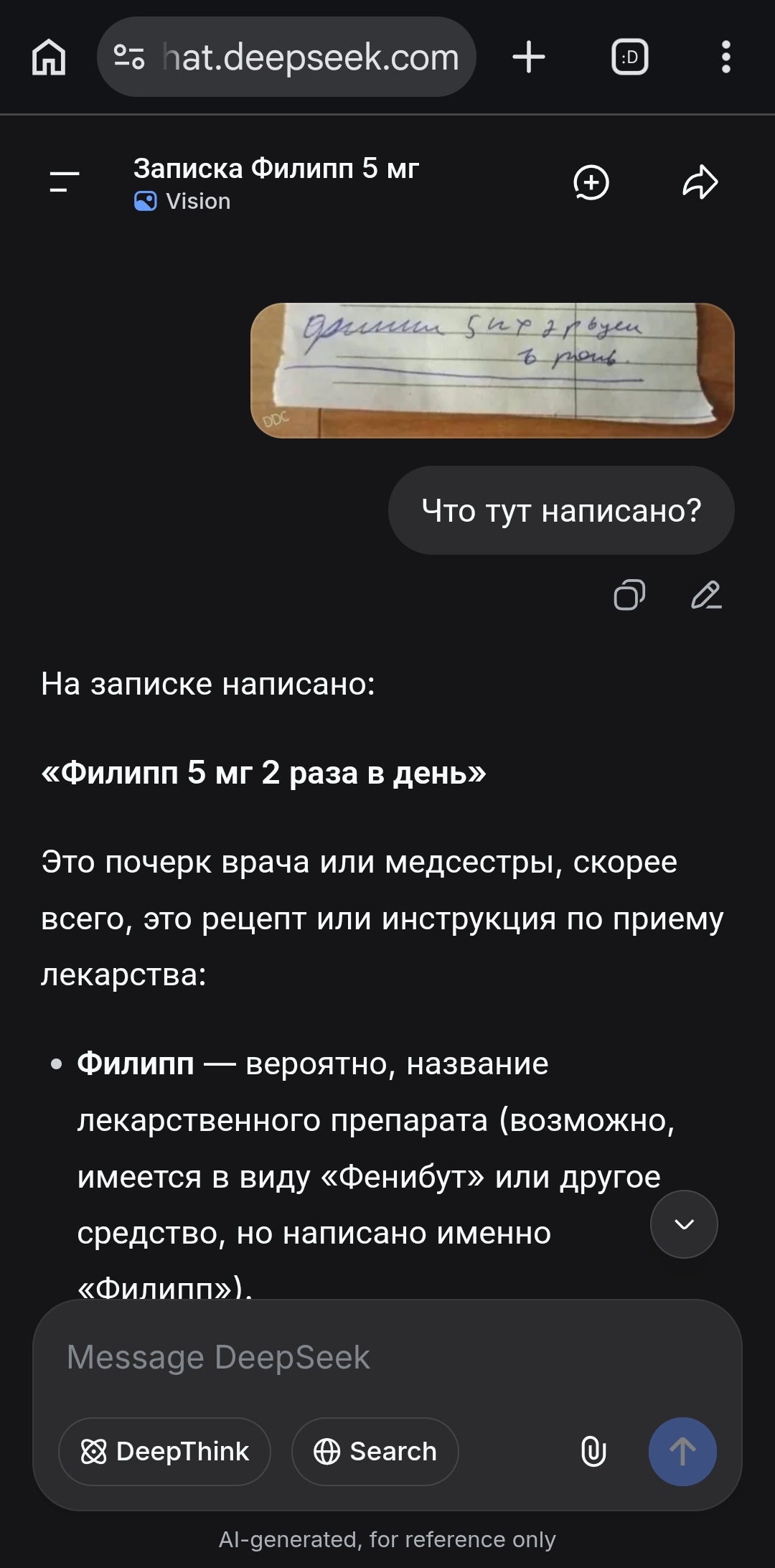Share this conversation

tap(700, 182)
